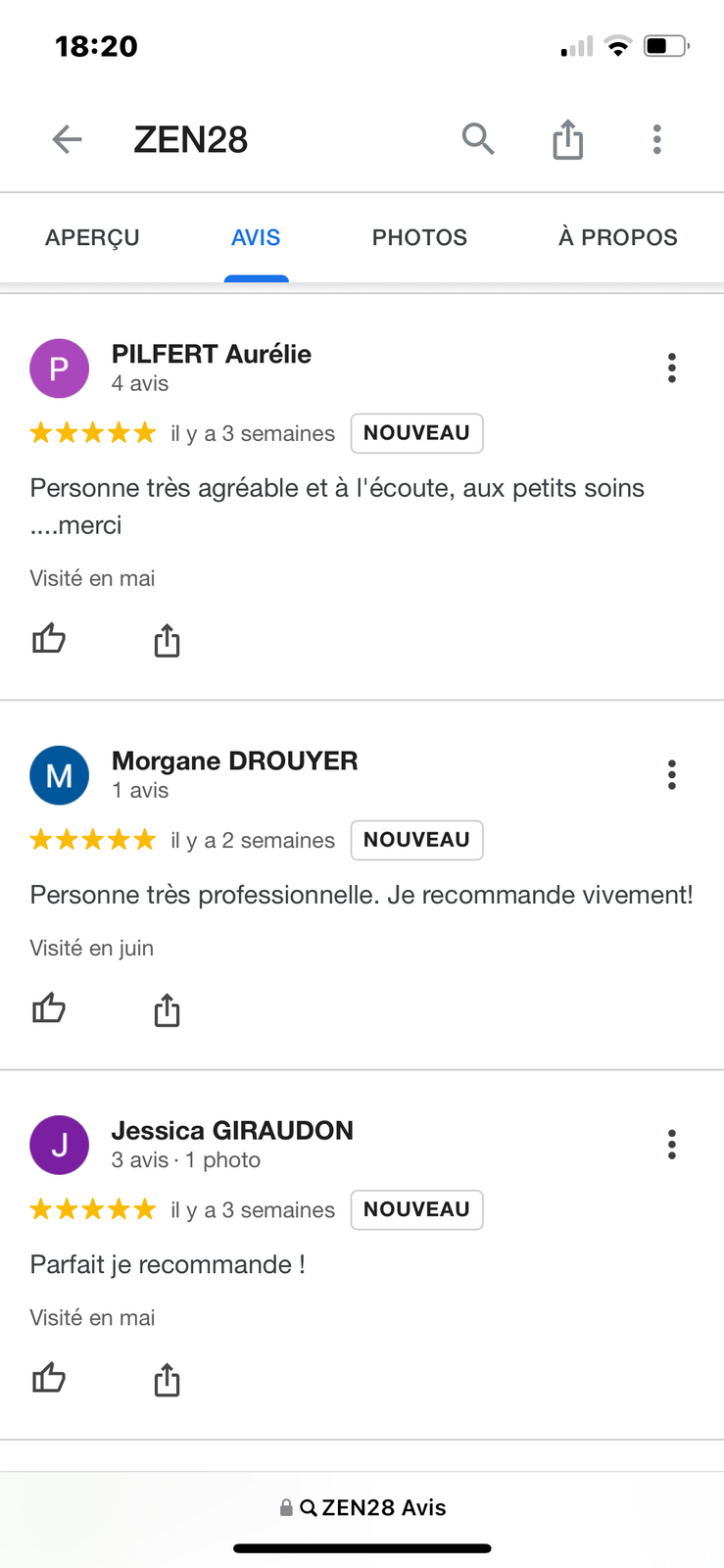Share ZEN28 from the top bar
The width and height of the screenshot is (724, 1568).
point(567,139)
